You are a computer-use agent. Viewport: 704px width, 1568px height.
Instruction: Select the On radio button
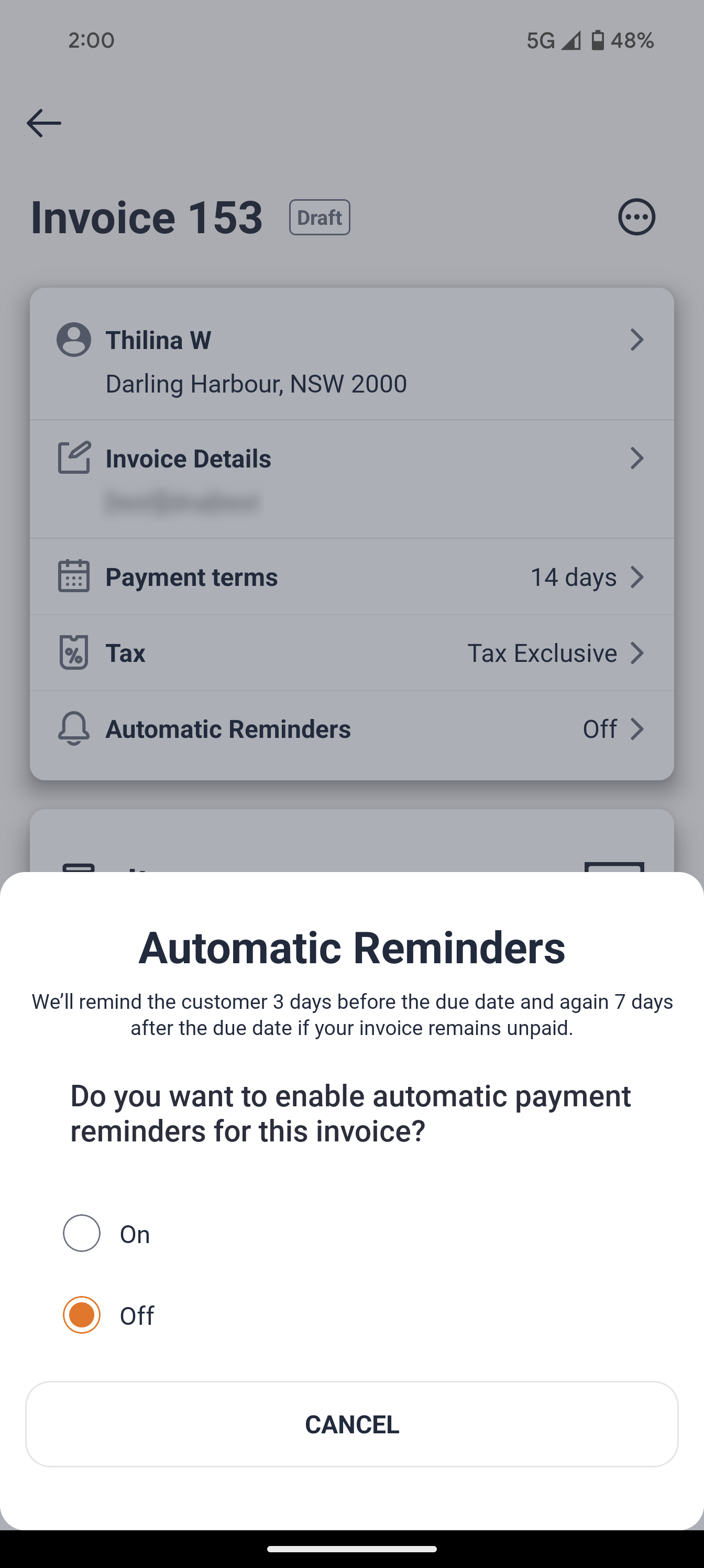82,1233
